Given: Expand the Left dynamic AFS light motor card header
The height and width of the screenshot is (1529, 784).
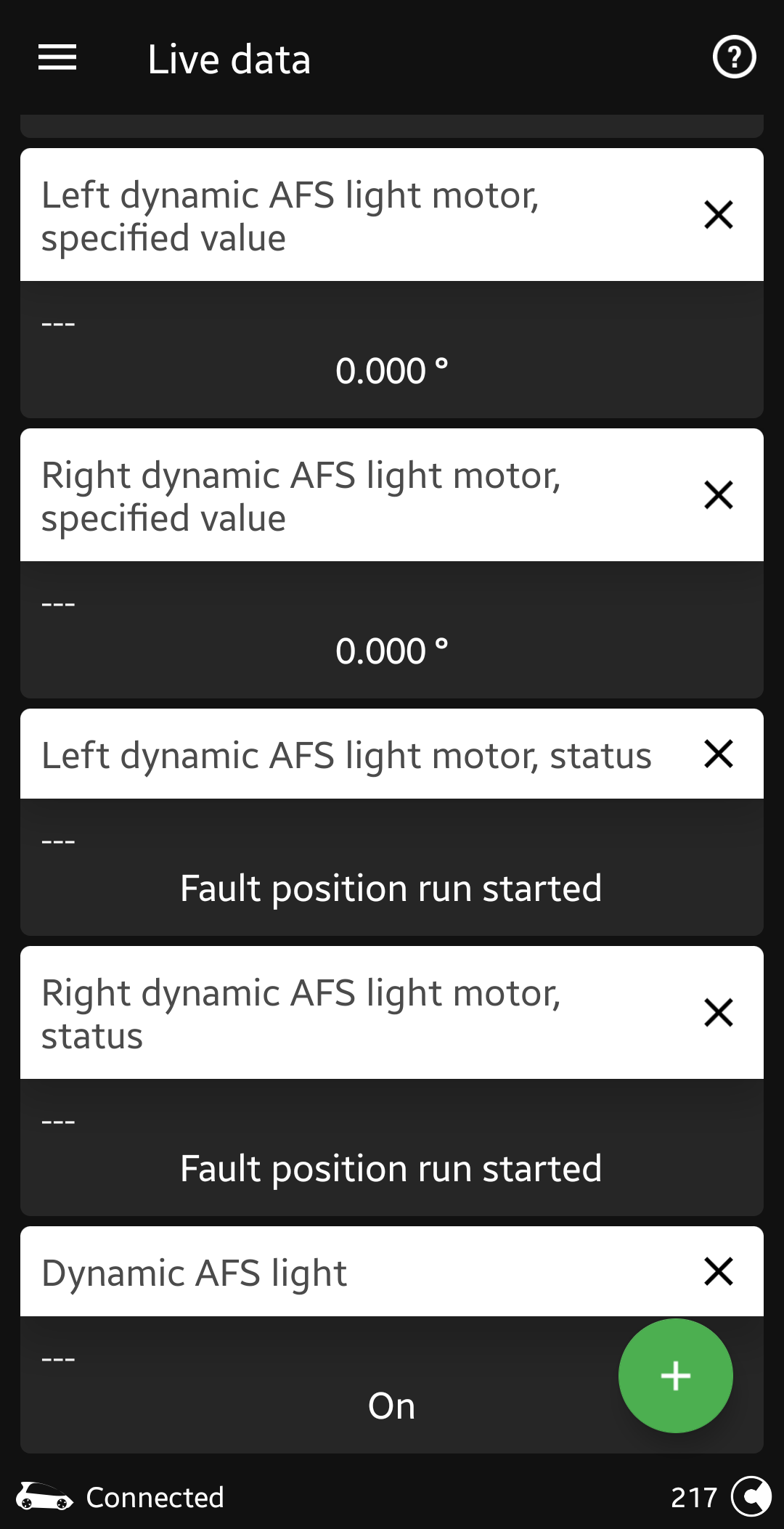Looking at the screenshot, I should [290, 214].
